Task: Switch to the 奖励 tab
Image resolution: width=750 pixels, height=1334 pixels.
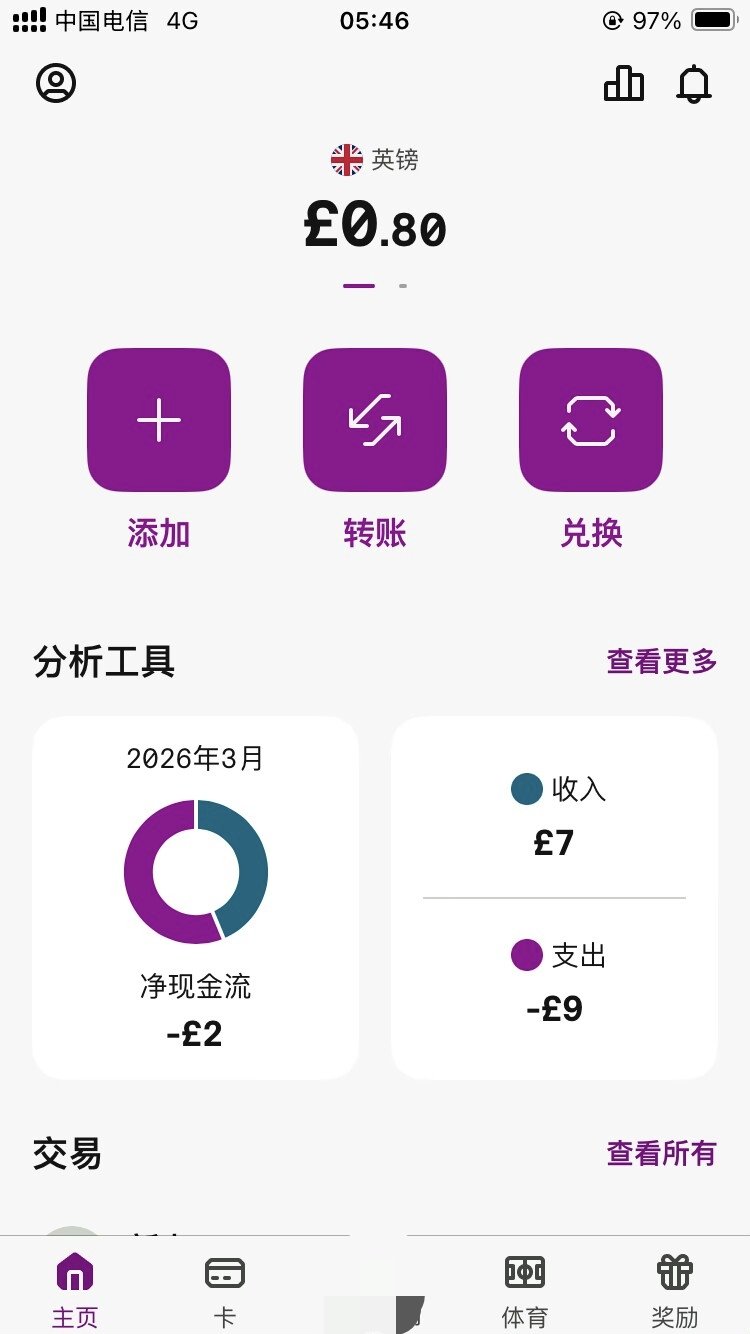Action: click(675, 1288)
